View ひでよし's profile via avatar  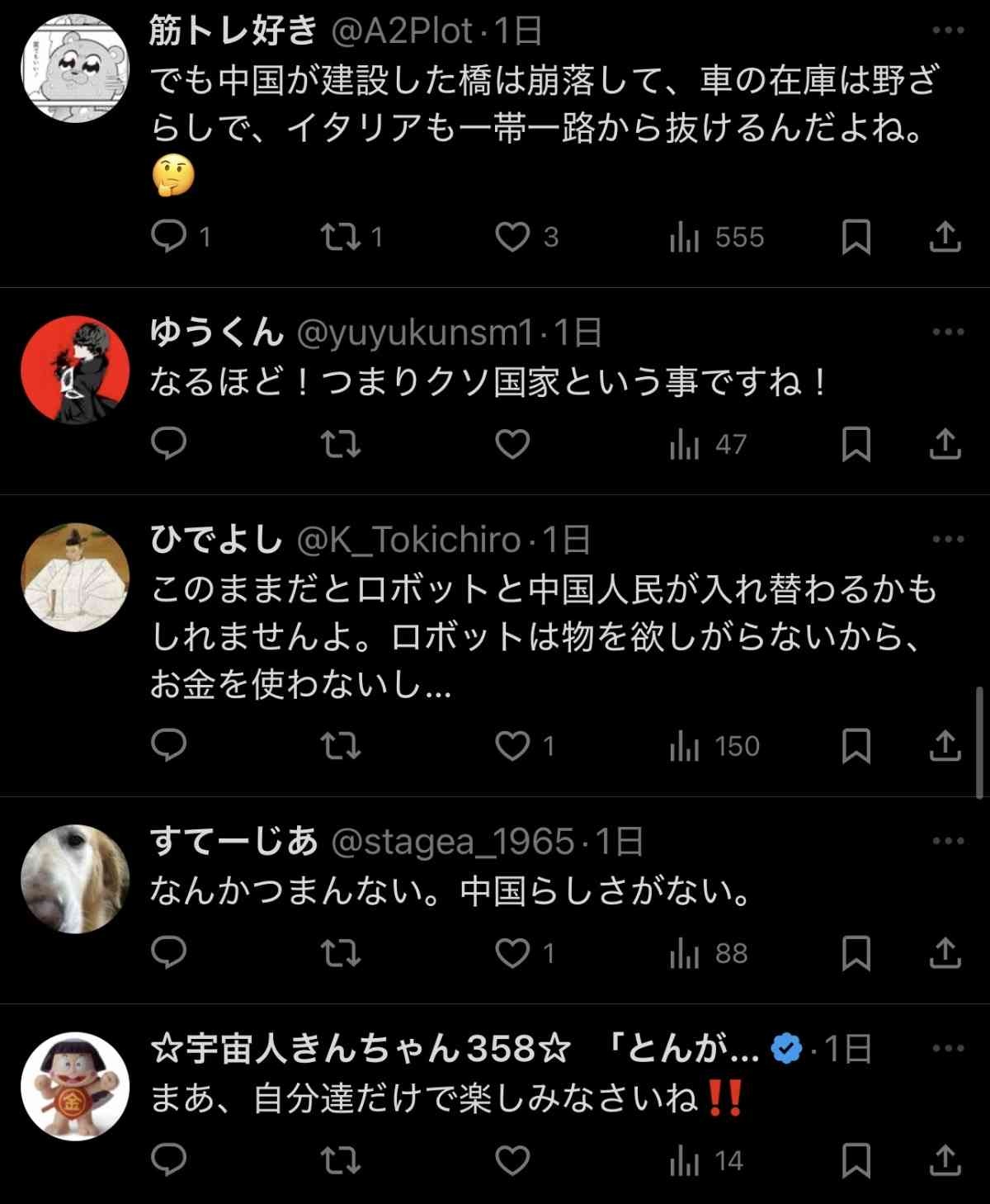[75, 577]
